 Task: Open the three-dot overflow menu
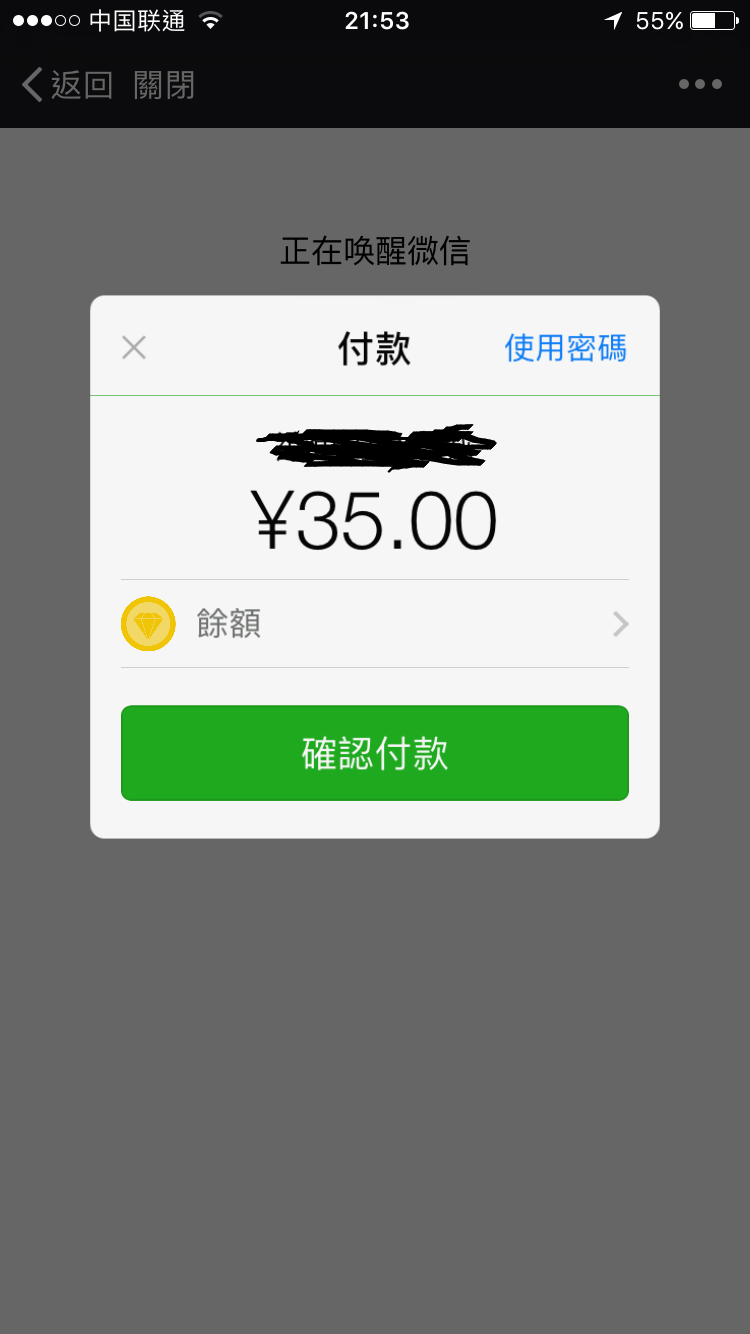pyautogui.click(x=700, y=84)
